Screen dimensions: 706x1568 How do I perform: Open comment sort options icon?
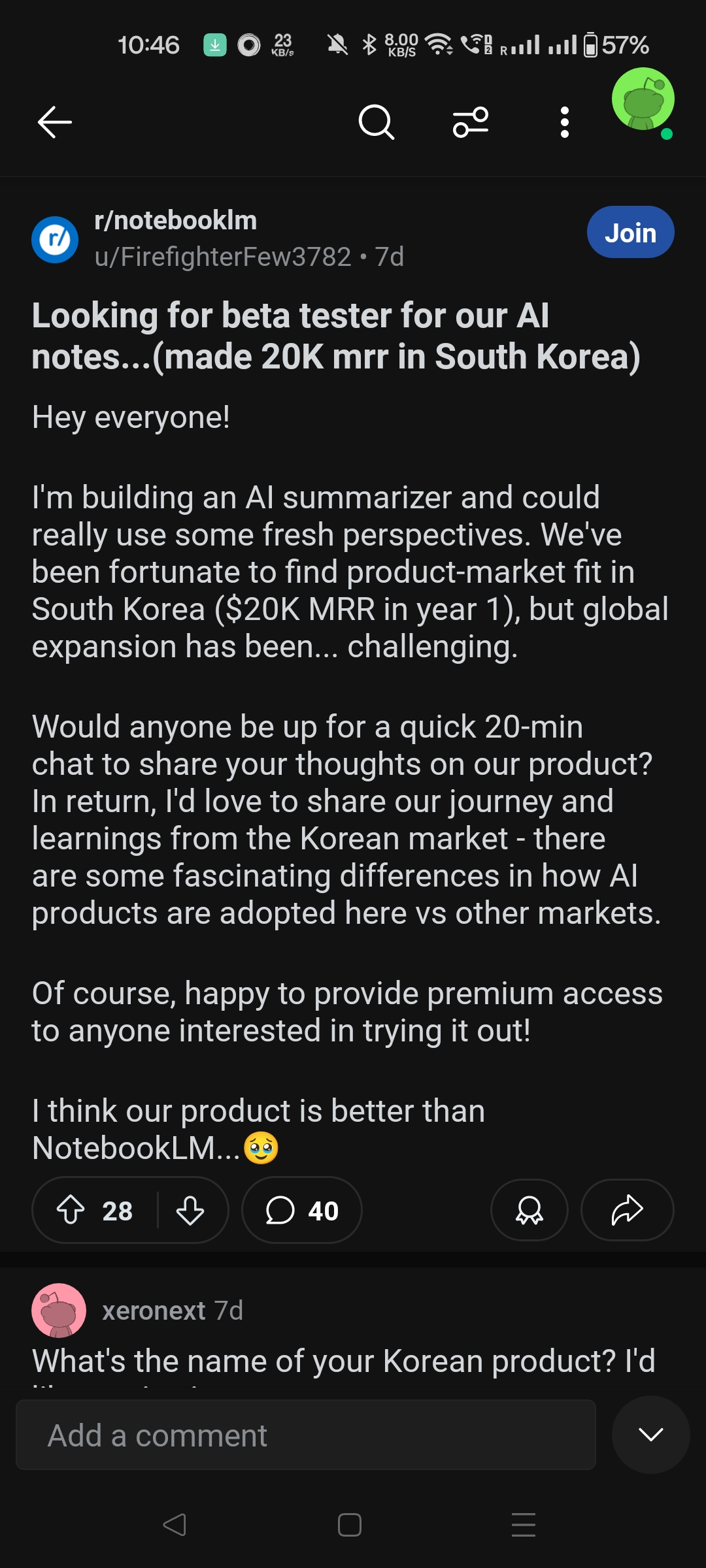pos(471,122)
